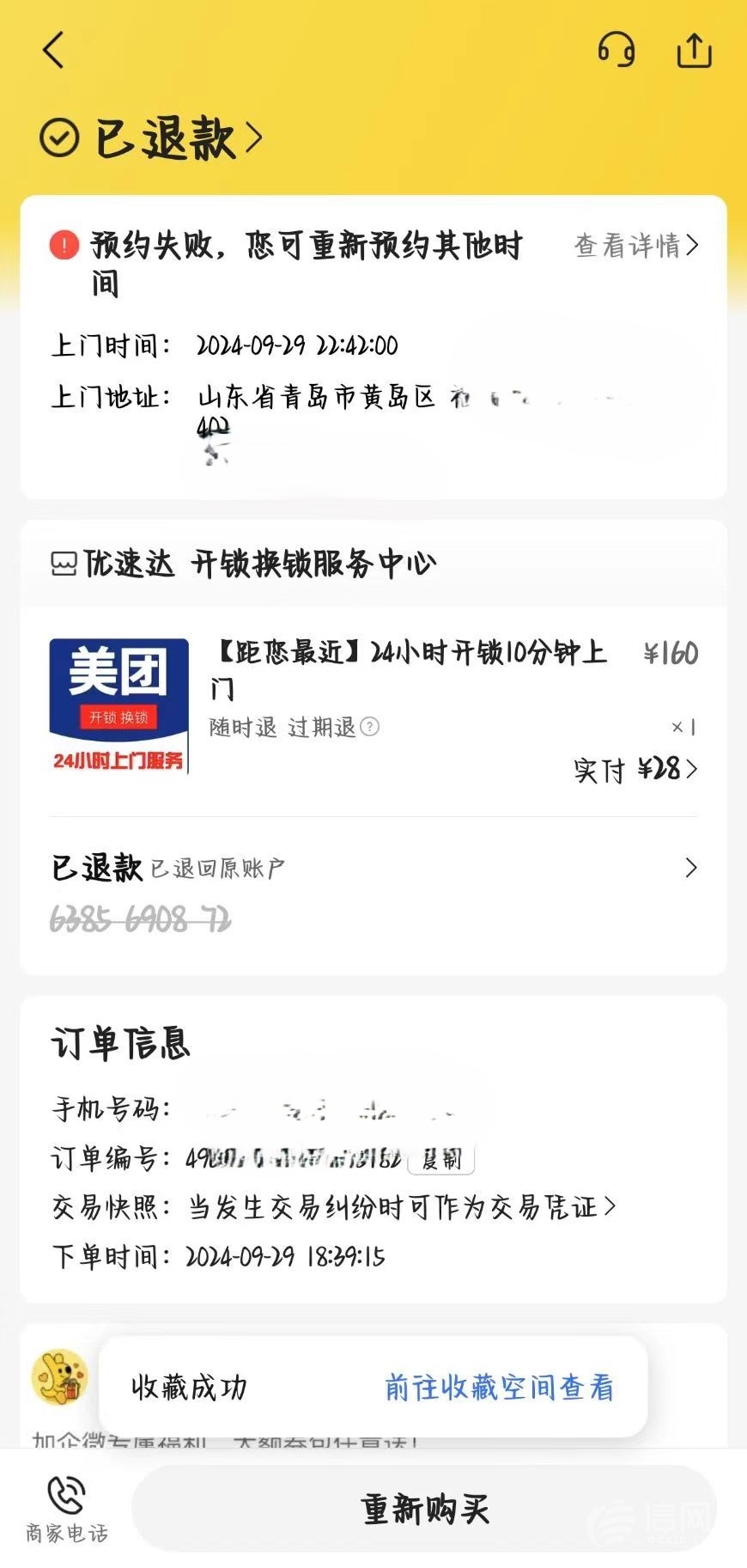Go back using the top-left arrow

53,50
